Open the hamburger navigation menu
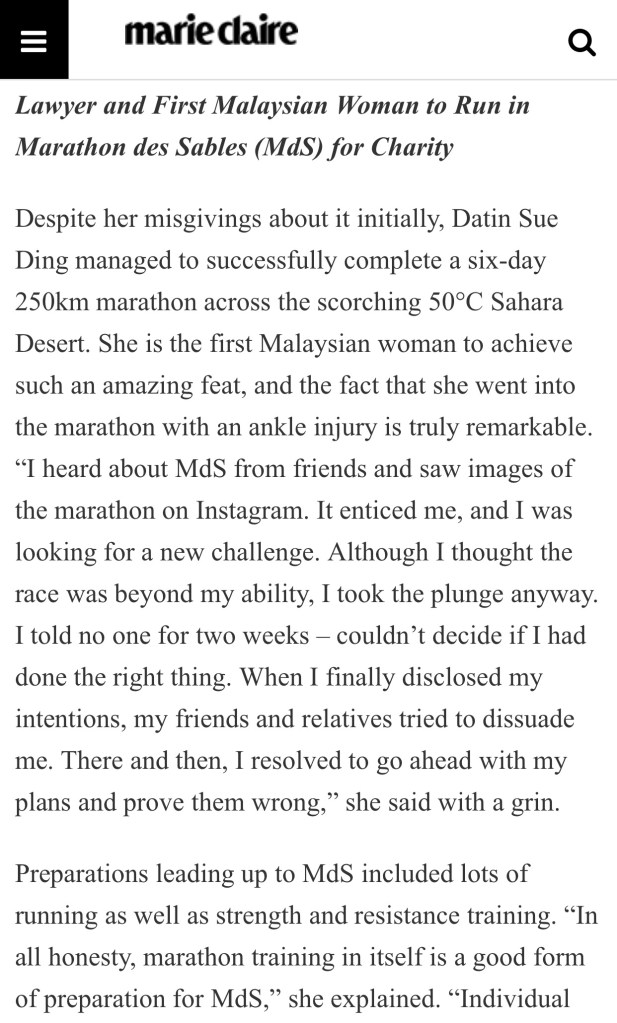The width and height of the screenshot is (617, 1023). [x=33, y=41]
